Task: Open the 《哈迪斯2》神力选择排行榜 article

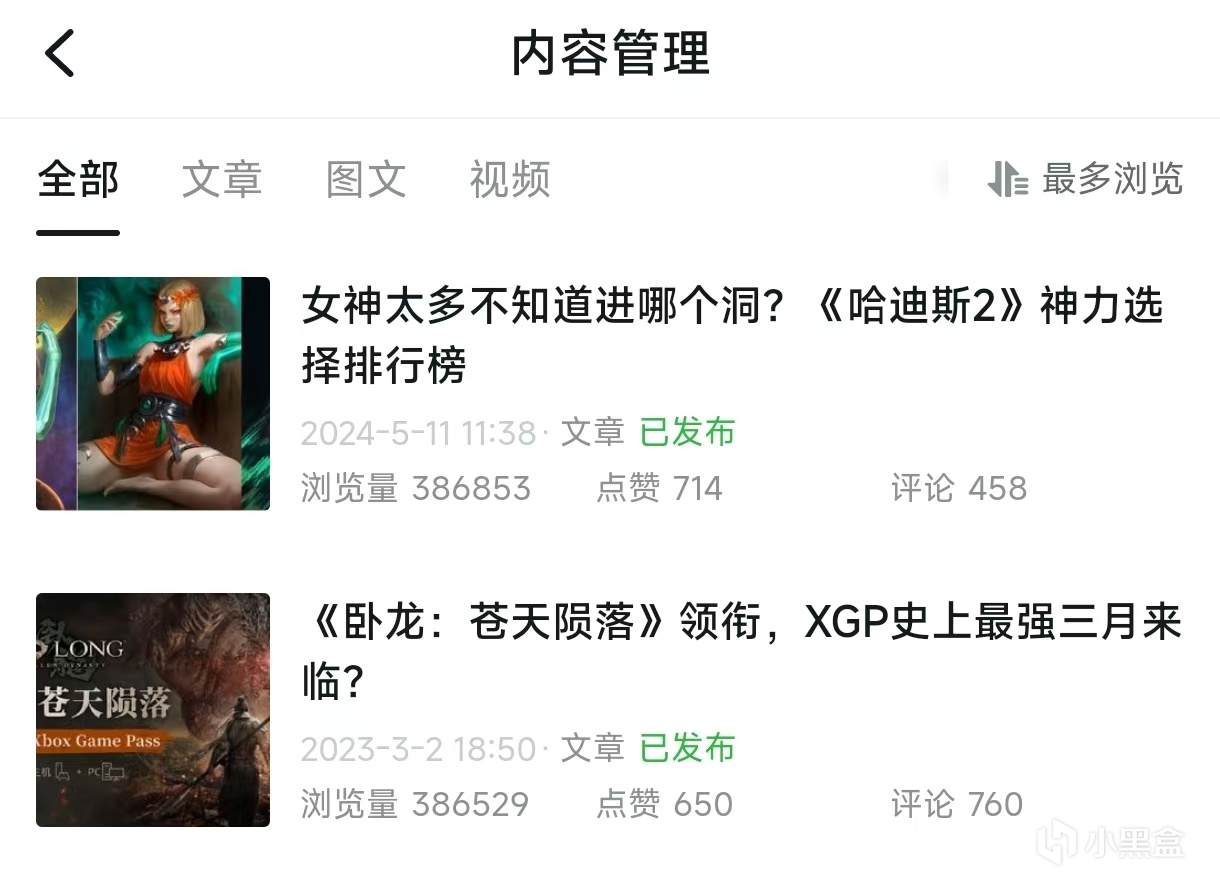Action: [x=732, y=336]
